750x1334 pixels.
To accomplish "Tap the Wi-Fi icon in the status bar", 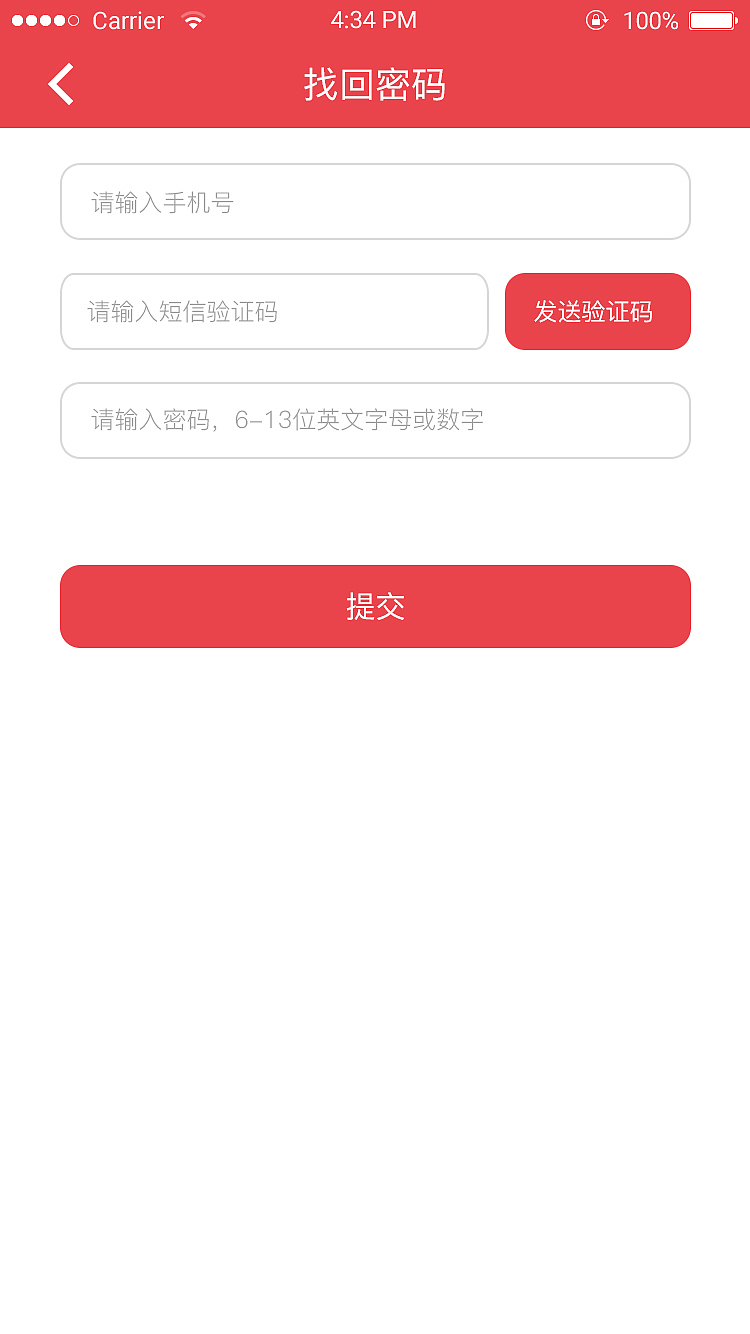I will click(193, 20).
